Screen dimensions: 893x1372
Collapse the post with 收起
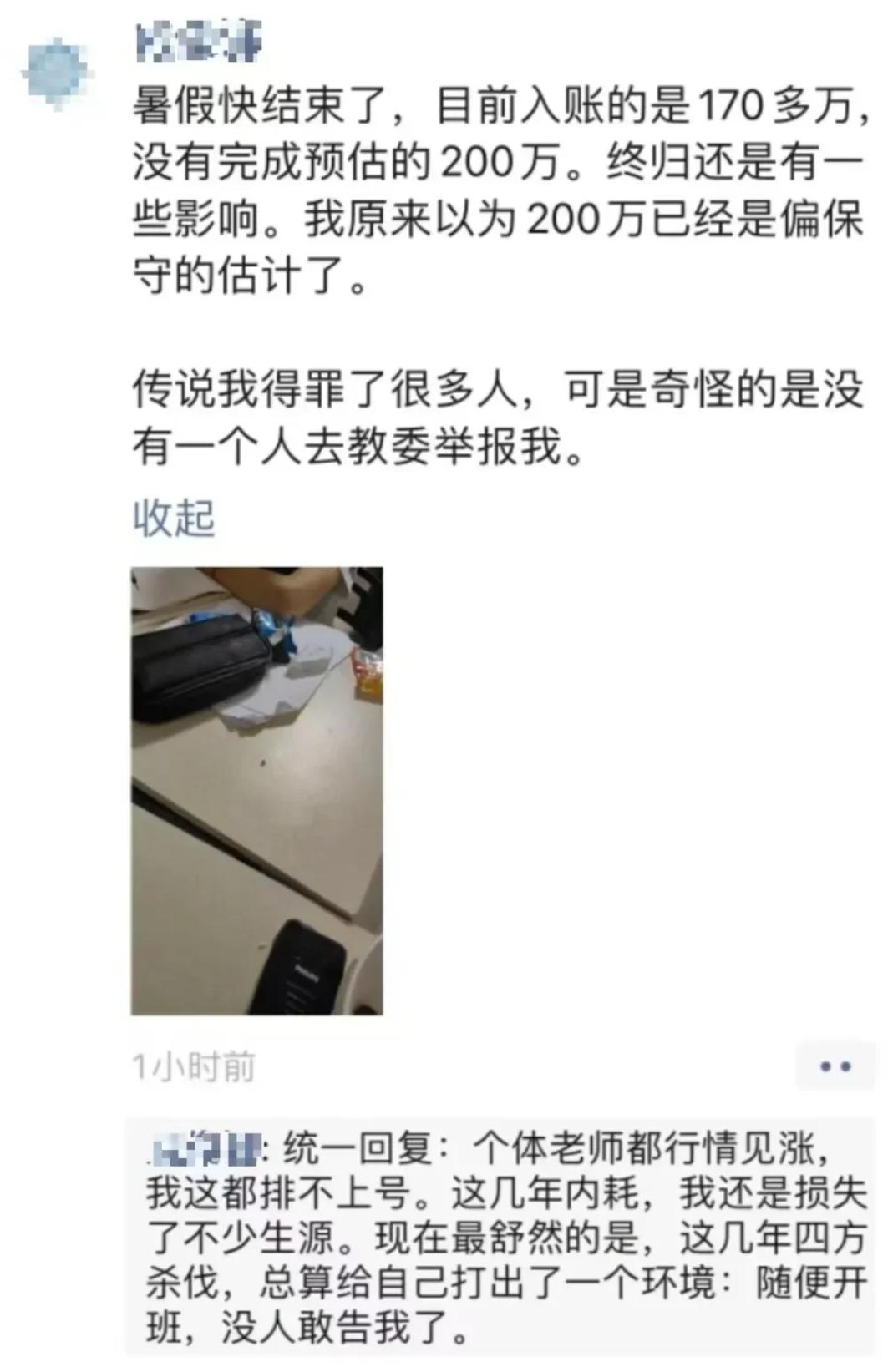(174, 519)
